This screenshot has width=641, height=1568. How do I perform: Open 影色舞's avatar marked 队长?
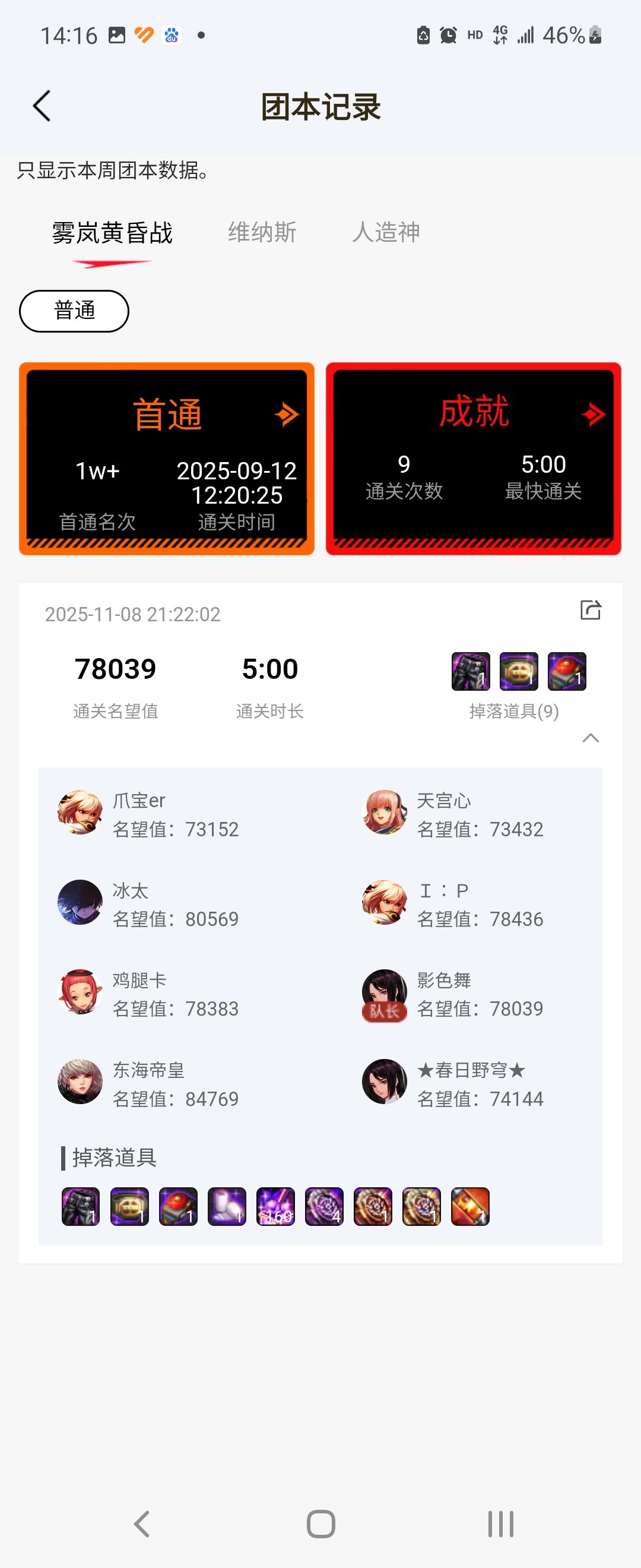(384, 992)
